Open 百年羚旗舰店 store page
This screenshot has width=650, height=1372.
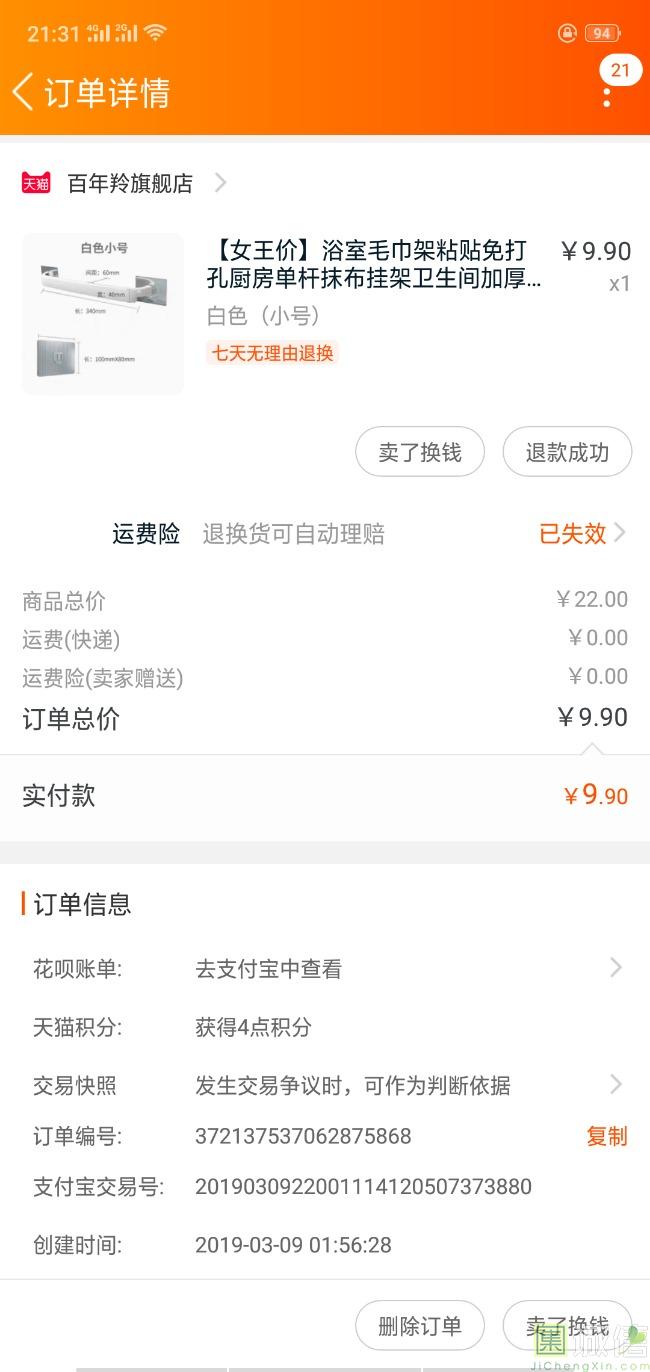pos(130,183)
